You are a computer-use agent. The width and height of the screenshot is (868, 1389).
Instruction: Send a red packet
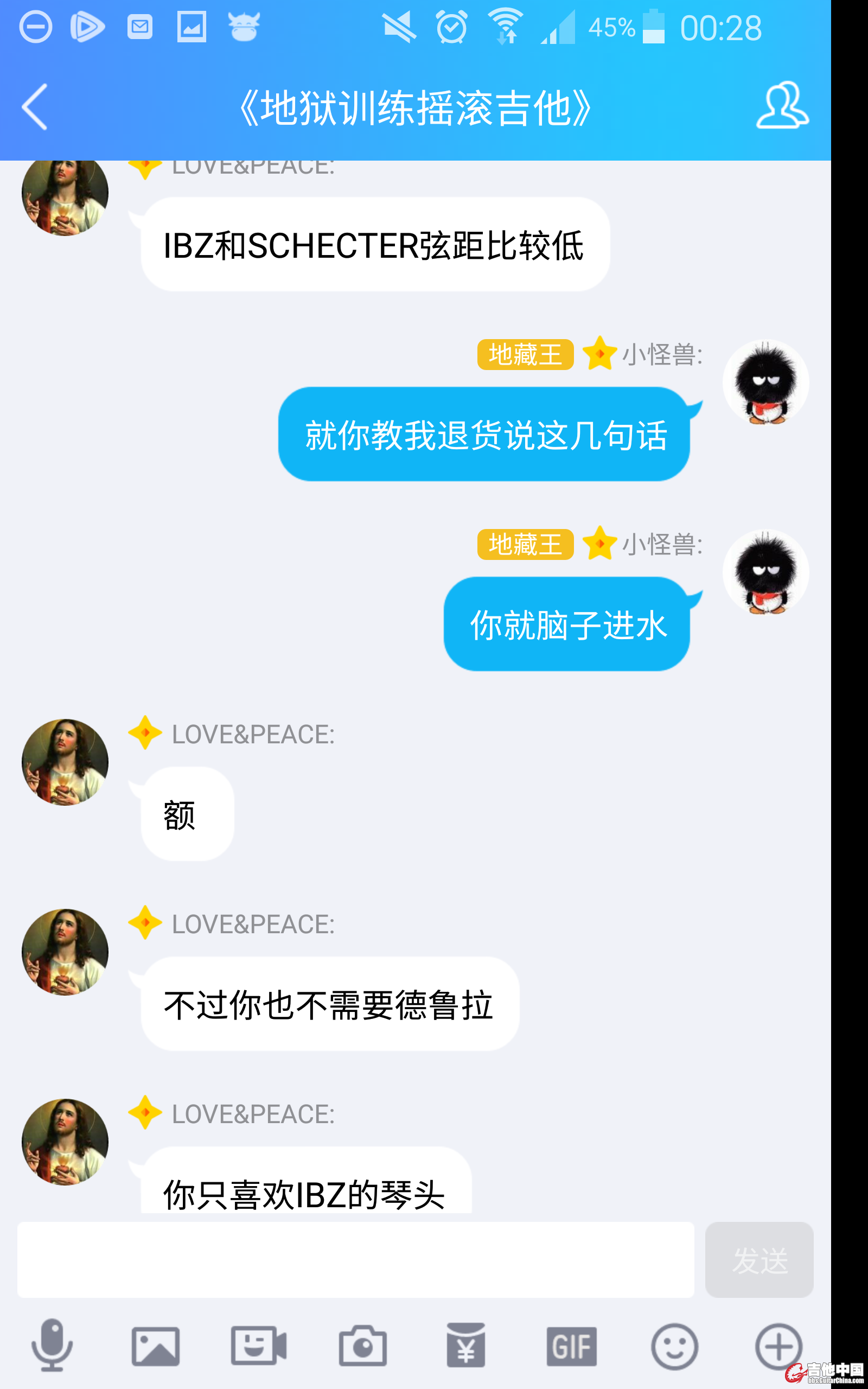point(465,1346)
